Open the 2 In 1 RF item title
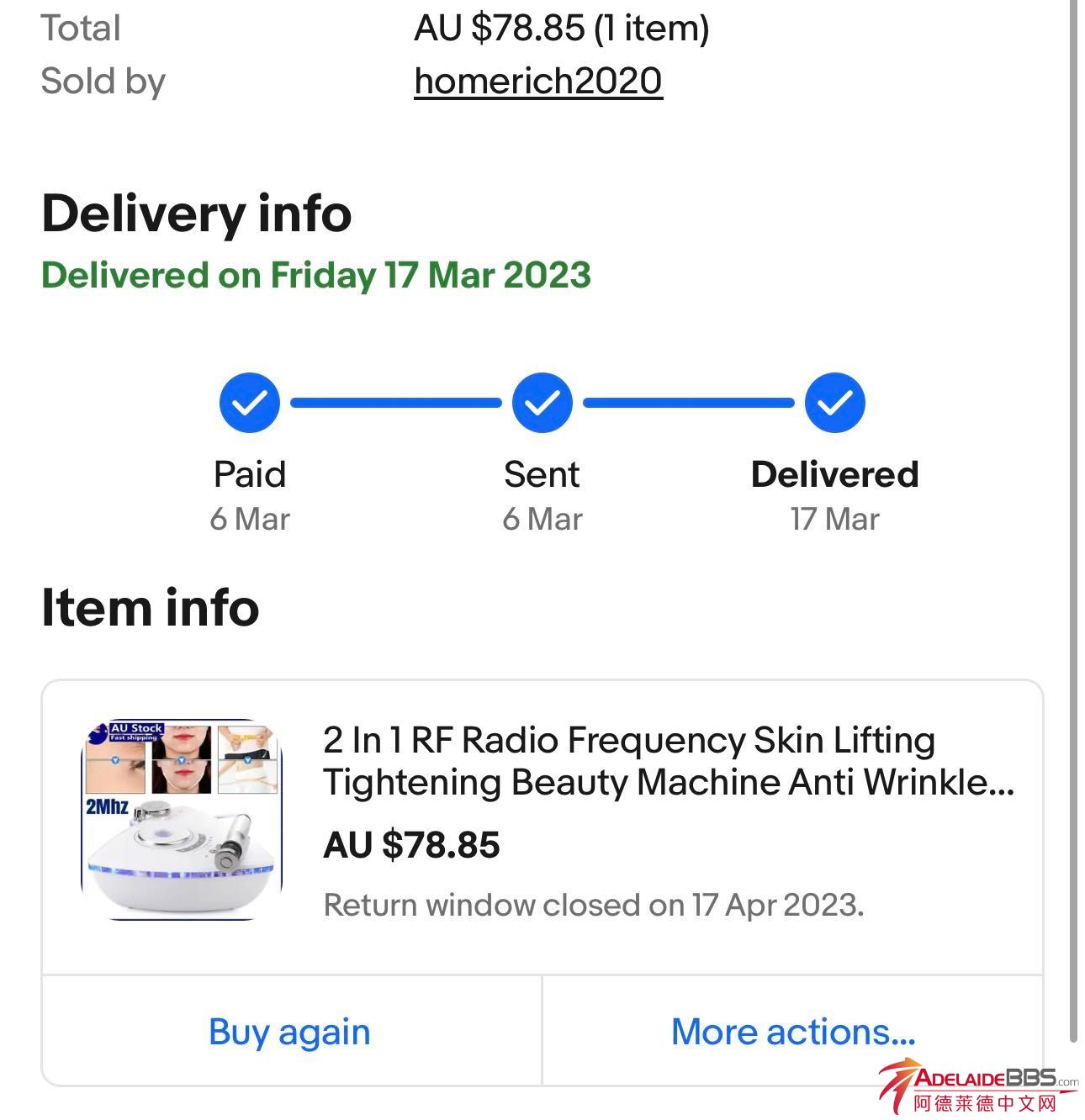 (x=669, y=761)
